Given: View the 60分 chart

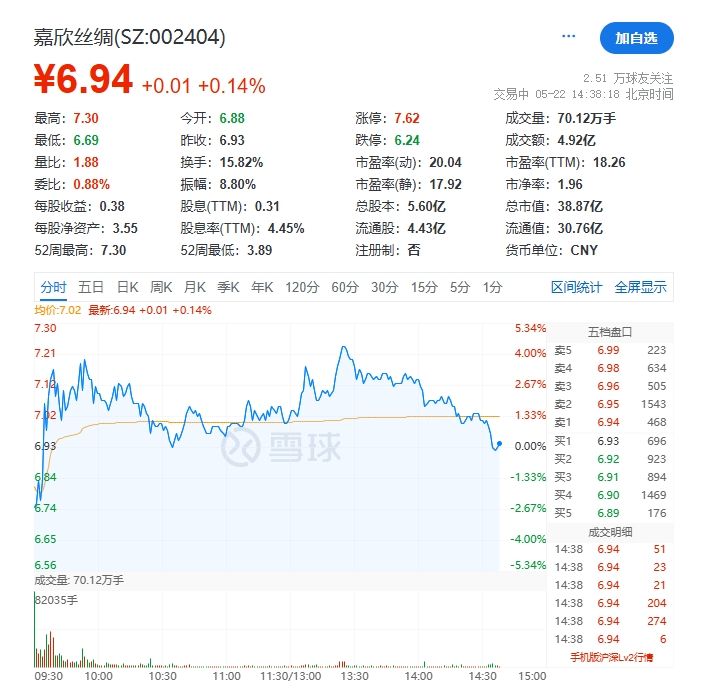Looking at the screenshot, I should (345, 287).
